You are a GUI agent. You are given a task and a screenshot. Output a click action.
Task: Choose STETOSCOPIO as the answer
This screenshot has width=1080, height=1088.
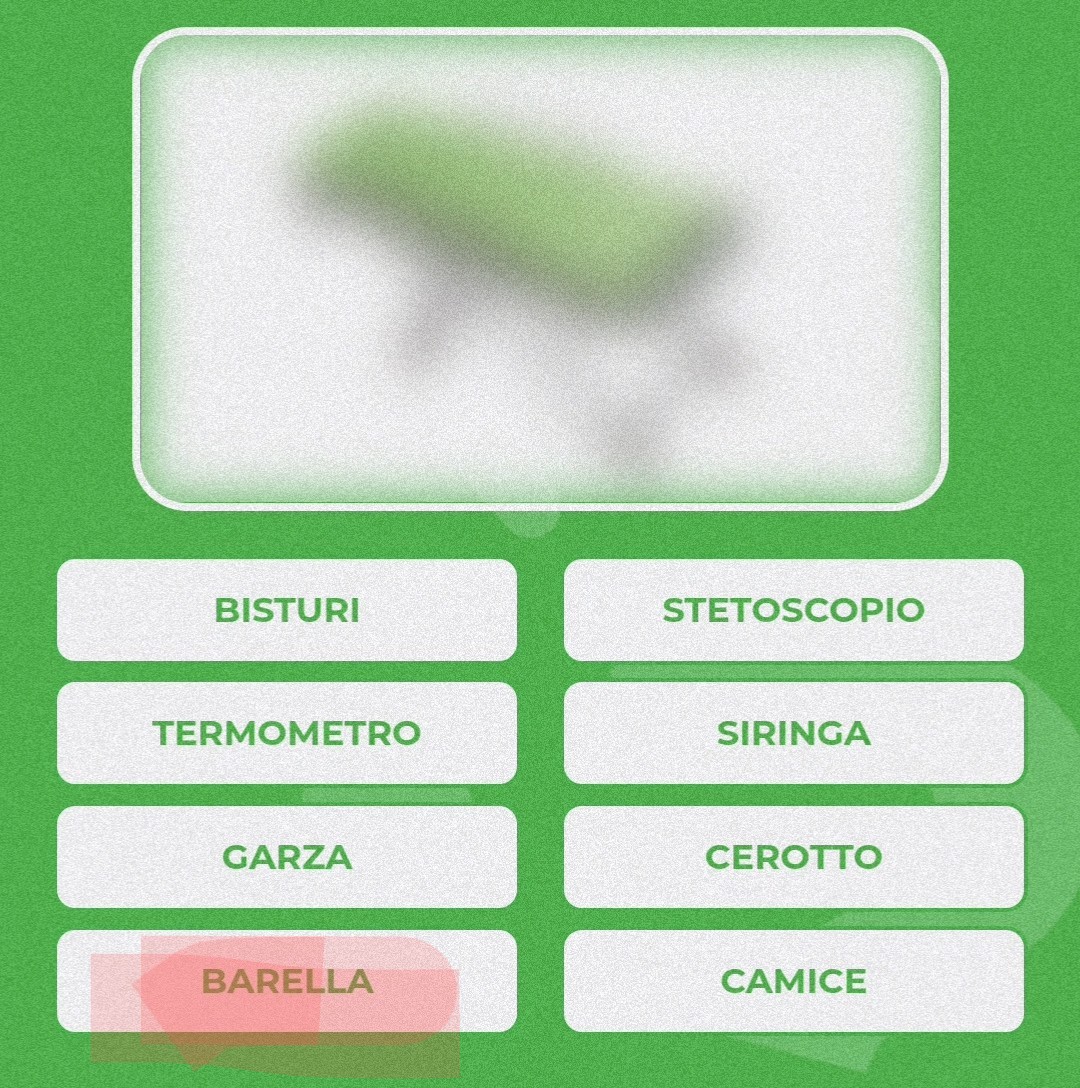(x=793, y=610)
